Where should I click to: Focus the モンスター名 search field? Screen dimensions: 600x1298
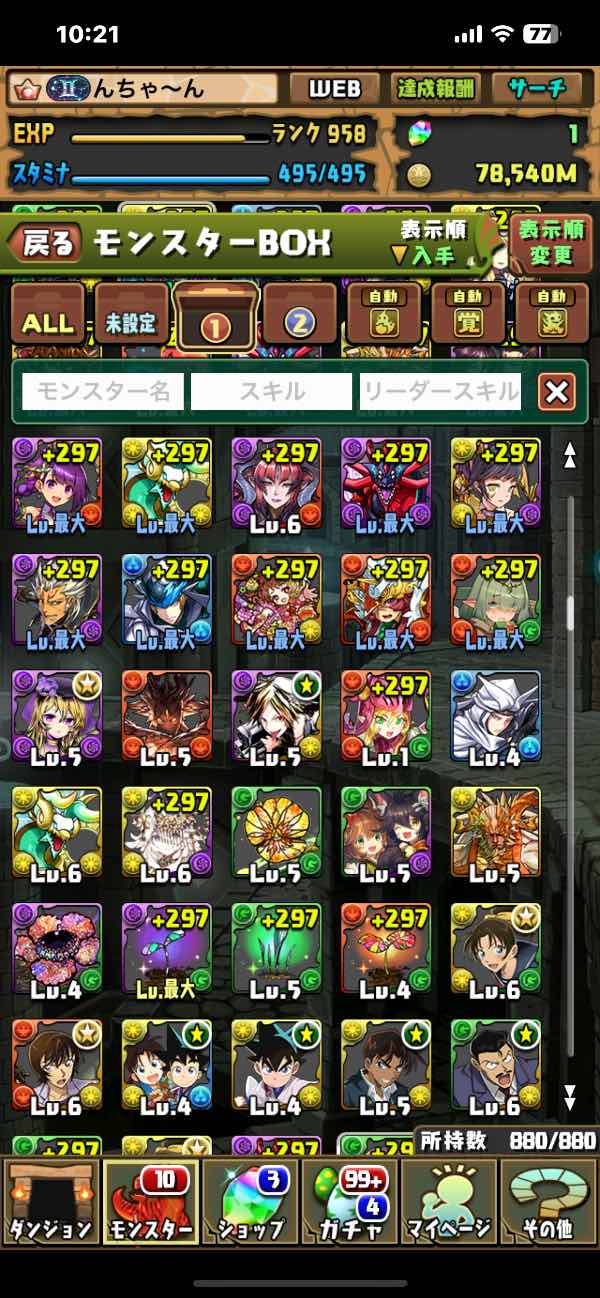coord(103,391)
